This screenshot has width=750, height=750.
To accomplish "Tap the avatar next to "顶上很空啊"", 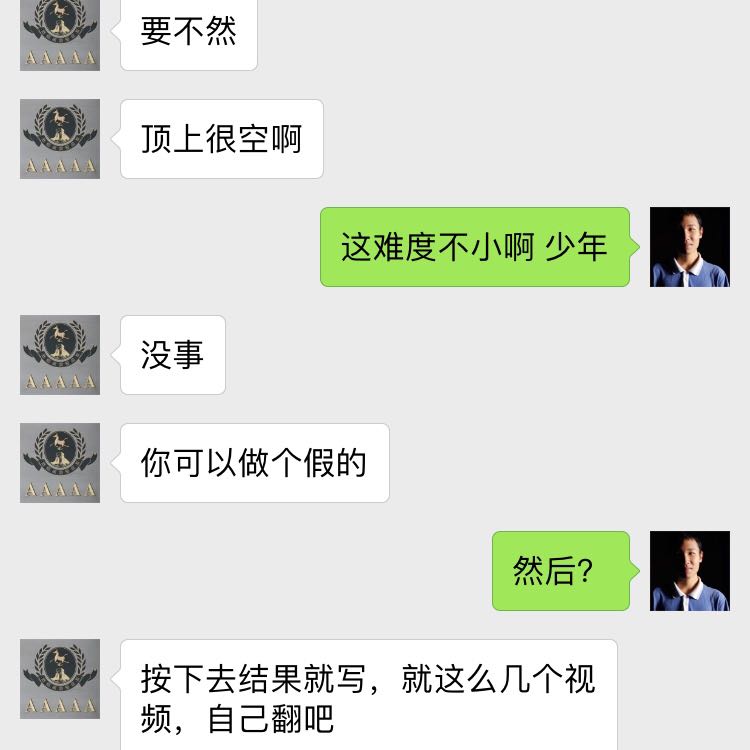I will click(60, 139).
